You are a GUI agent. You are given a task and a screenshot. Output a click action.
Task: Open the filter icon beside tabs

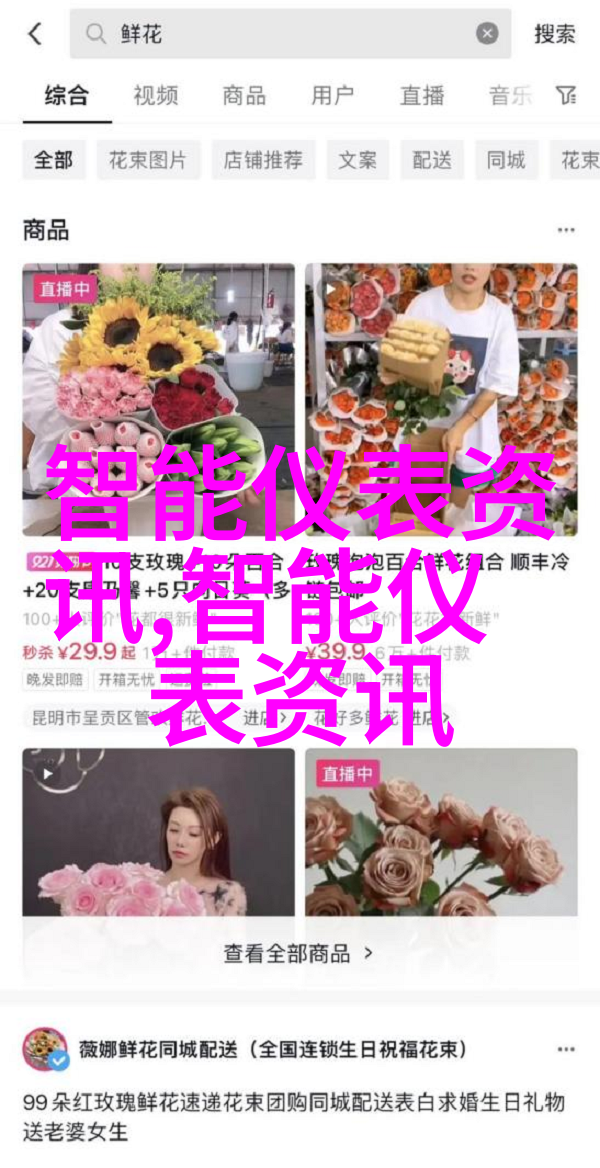[x=567, y=96]
